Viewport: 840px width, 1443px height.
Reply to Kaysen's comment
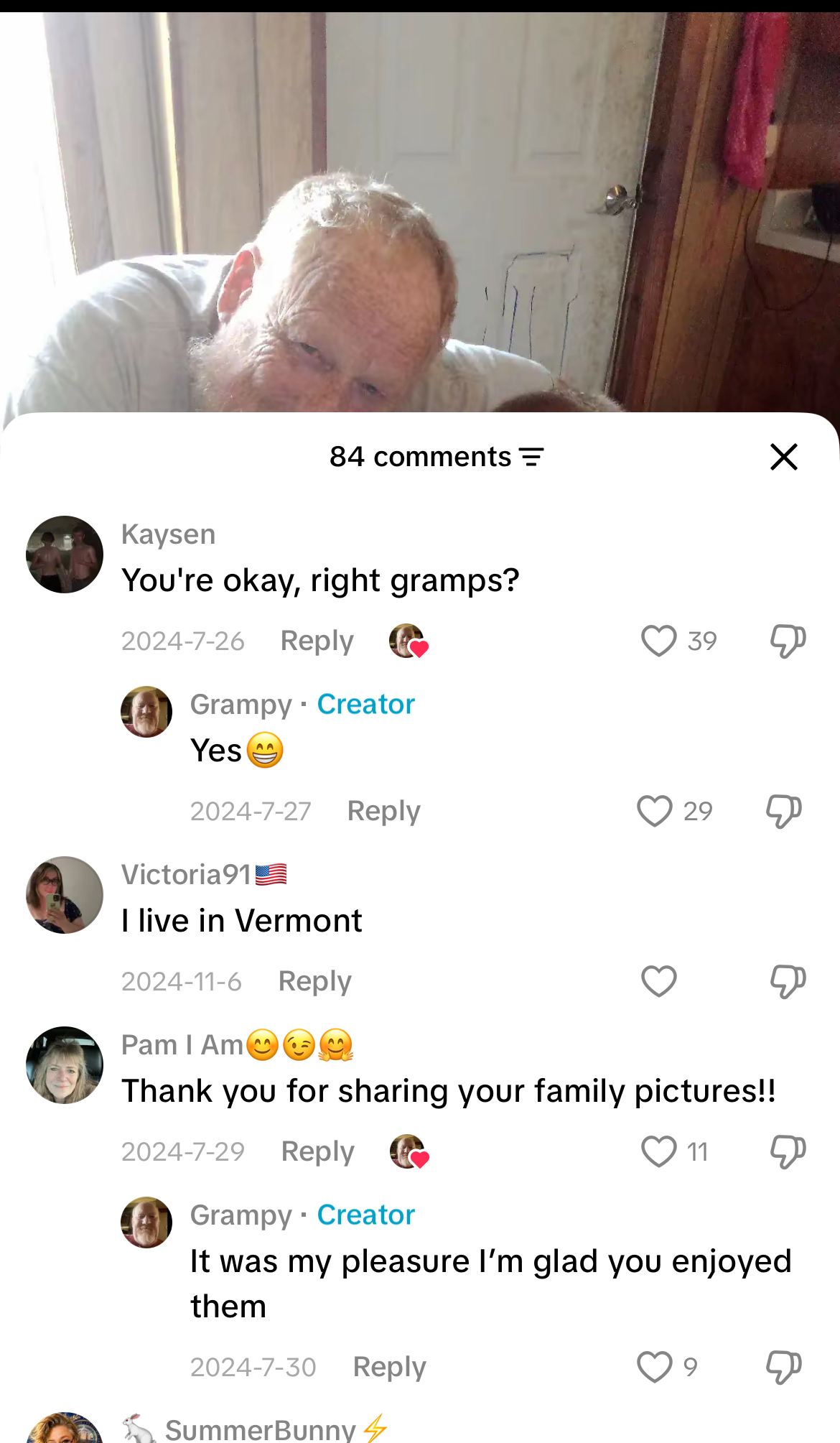tap(317, 641)
